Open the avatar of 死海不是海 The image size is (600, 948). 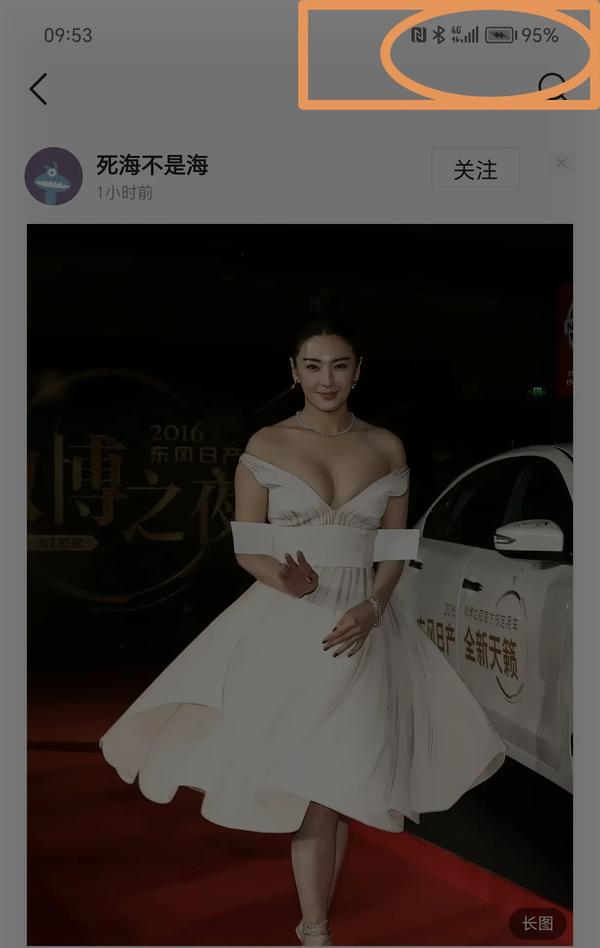53,176
